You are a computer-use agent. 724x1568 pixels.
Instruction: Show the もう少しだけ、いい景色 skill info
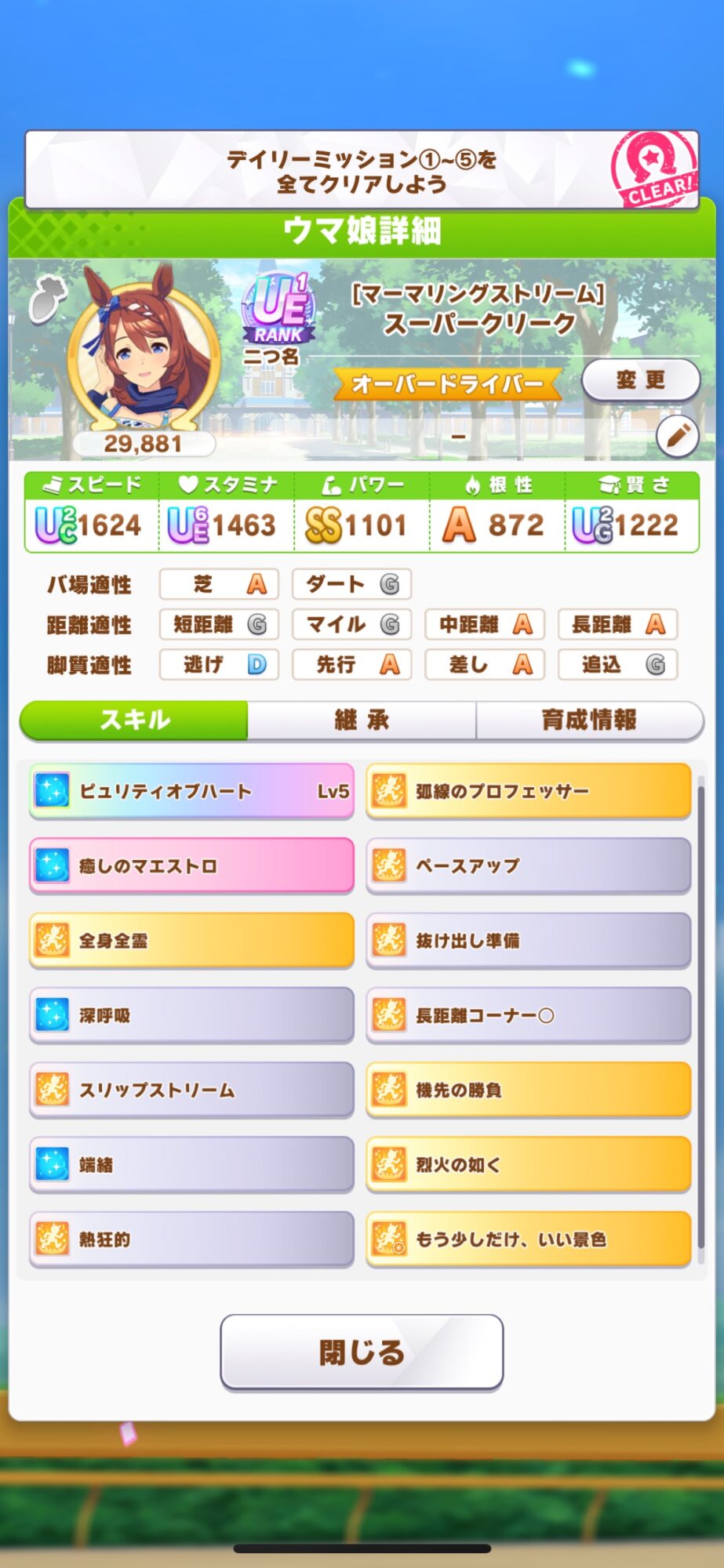(528, 1239)
